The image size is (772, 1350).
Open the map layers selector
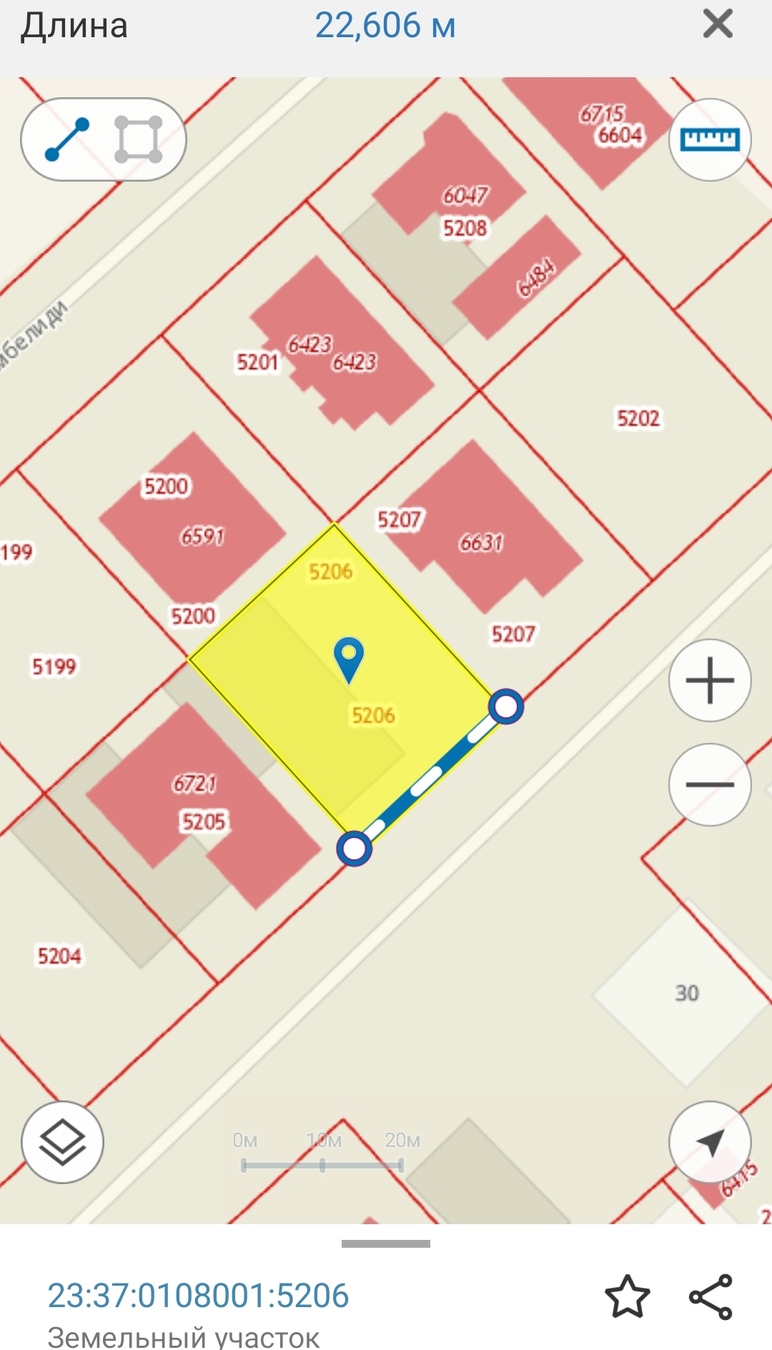[x=62, y=1142]
